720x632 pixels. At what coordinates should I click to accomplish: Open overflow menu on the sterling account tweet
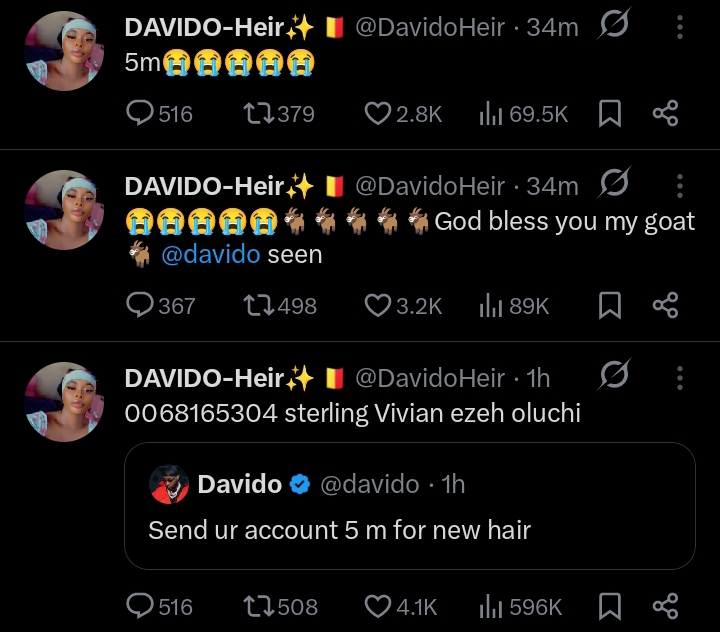[680, 378]
